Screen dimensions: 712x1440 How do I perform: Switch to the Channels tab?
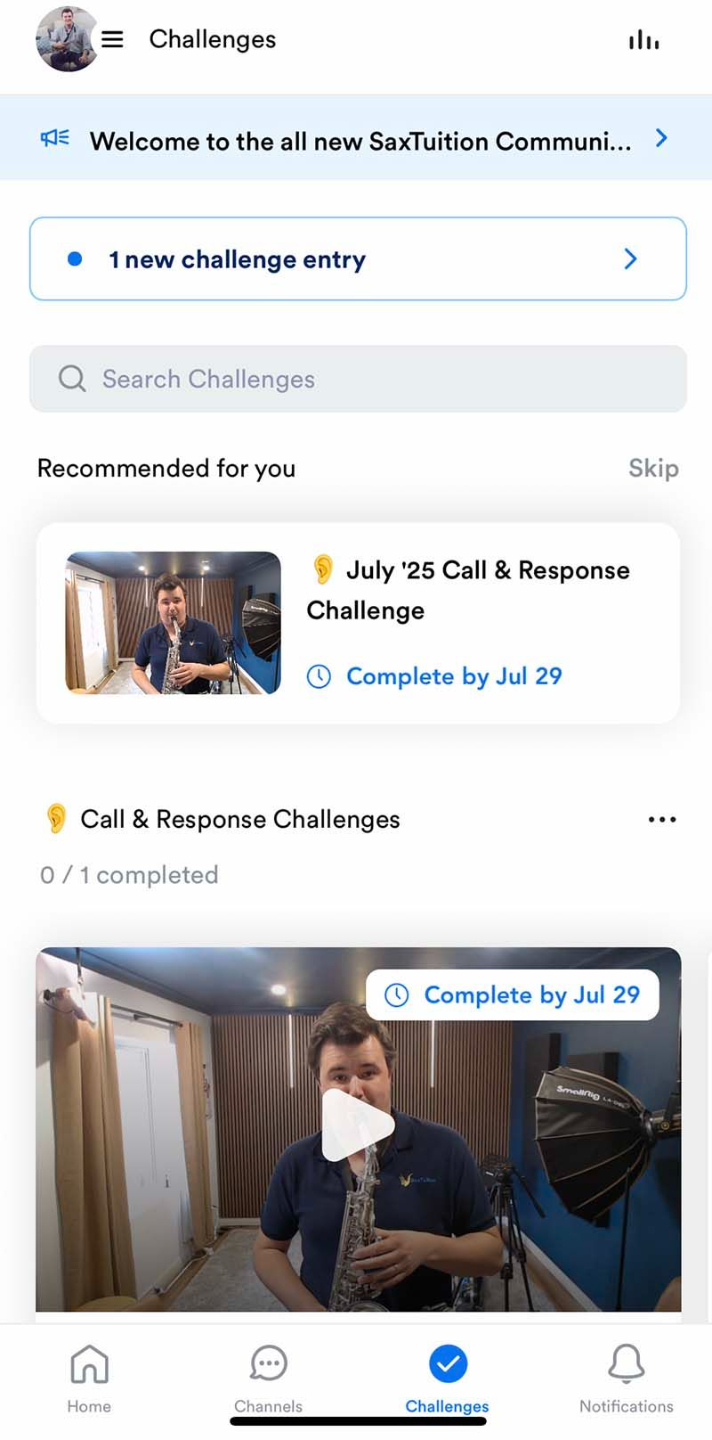(x=268, y=1378)
